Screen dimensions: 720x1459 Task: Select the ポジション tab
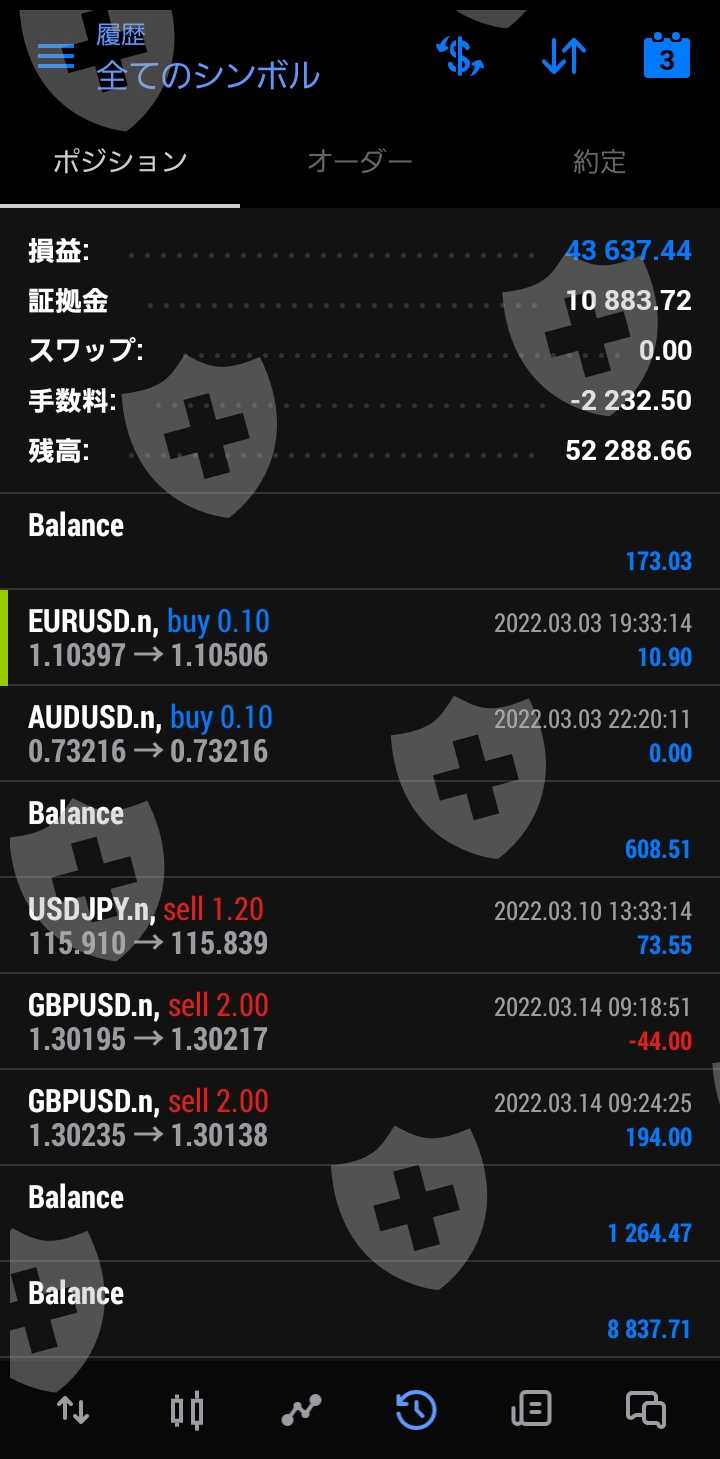tap(120, 162)
